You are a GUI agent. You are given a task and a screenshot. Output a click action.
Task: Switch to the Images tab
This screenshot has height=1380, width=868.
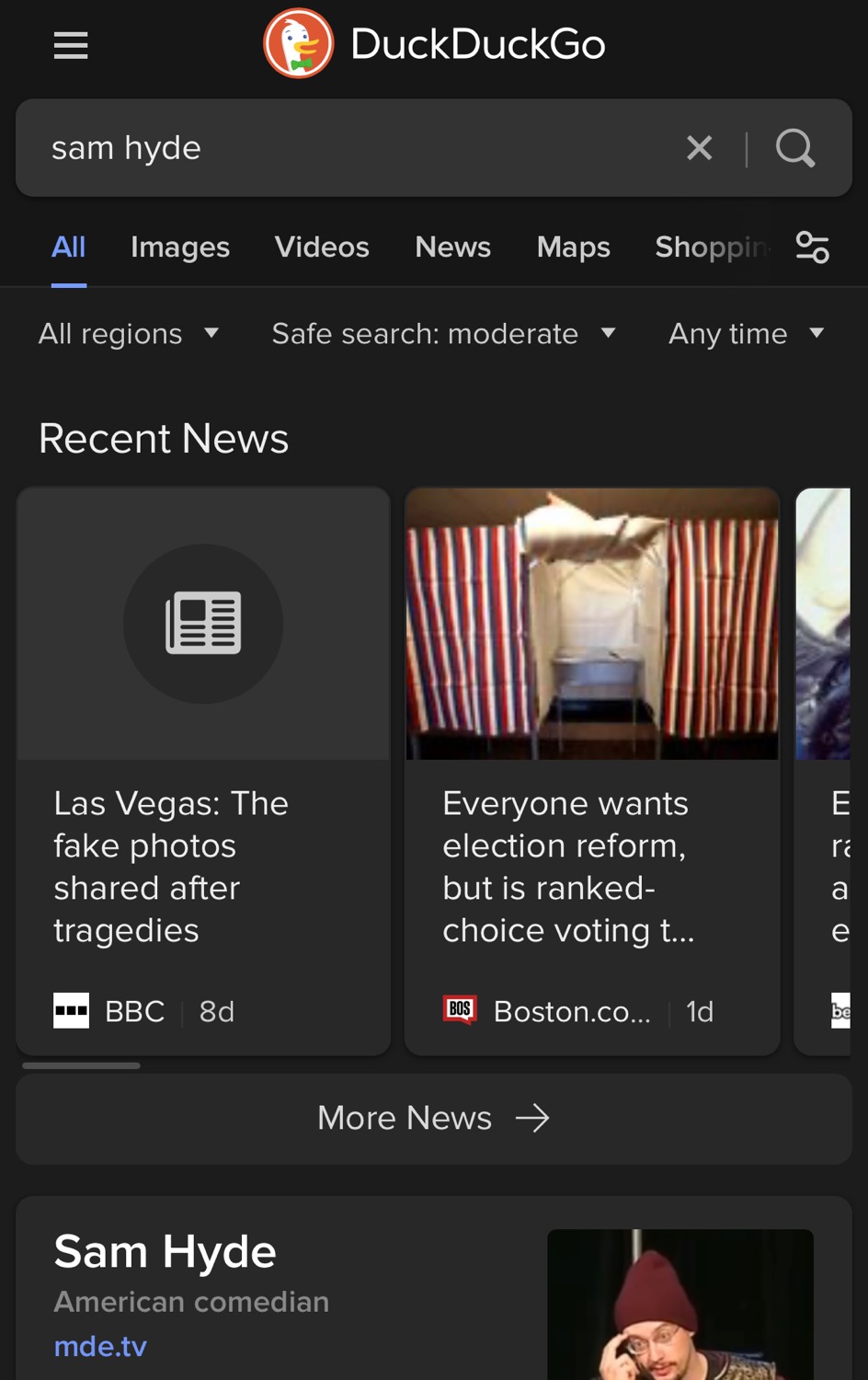(180, 247)
